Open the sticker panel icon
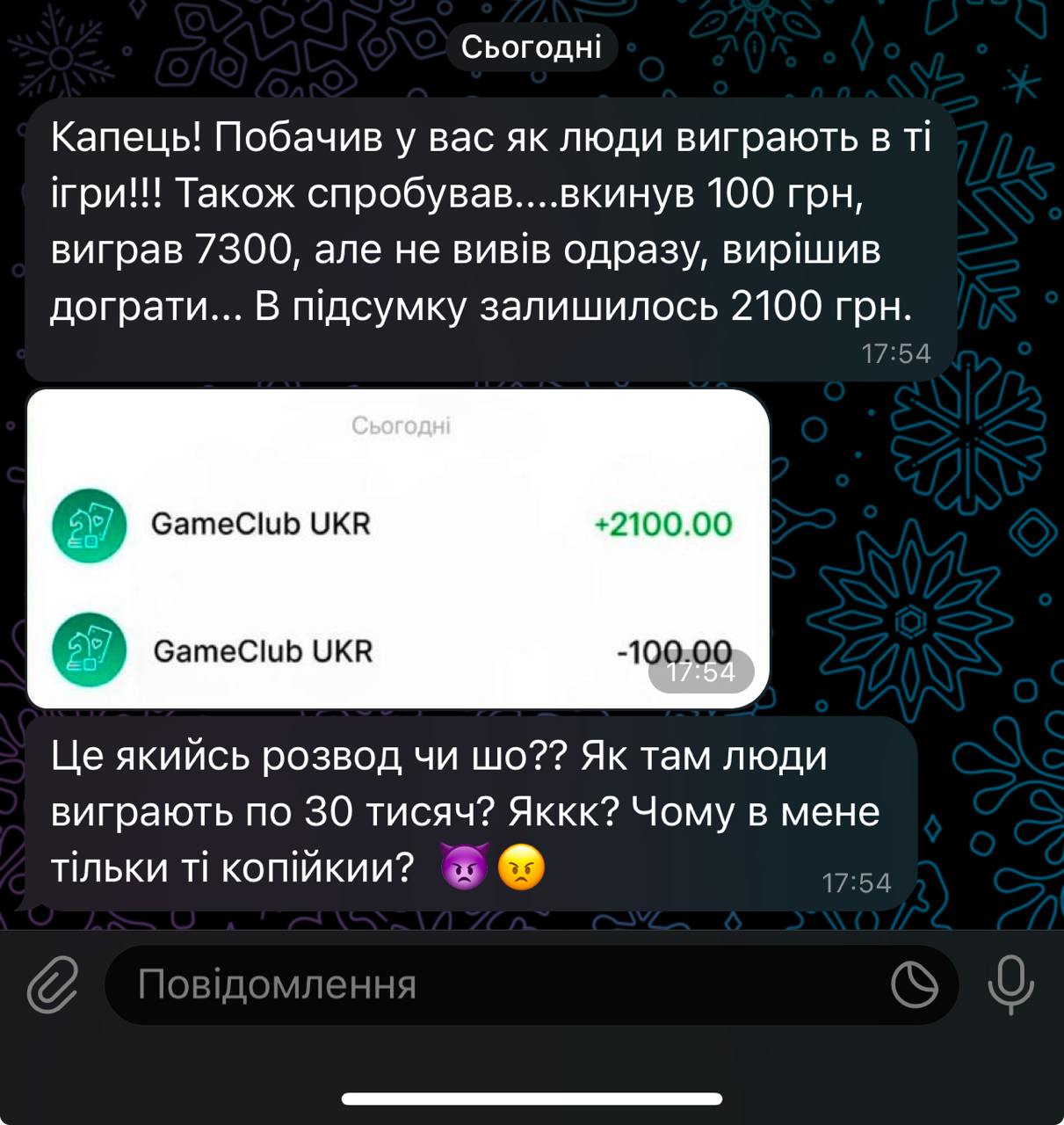 tap(914, 984)
